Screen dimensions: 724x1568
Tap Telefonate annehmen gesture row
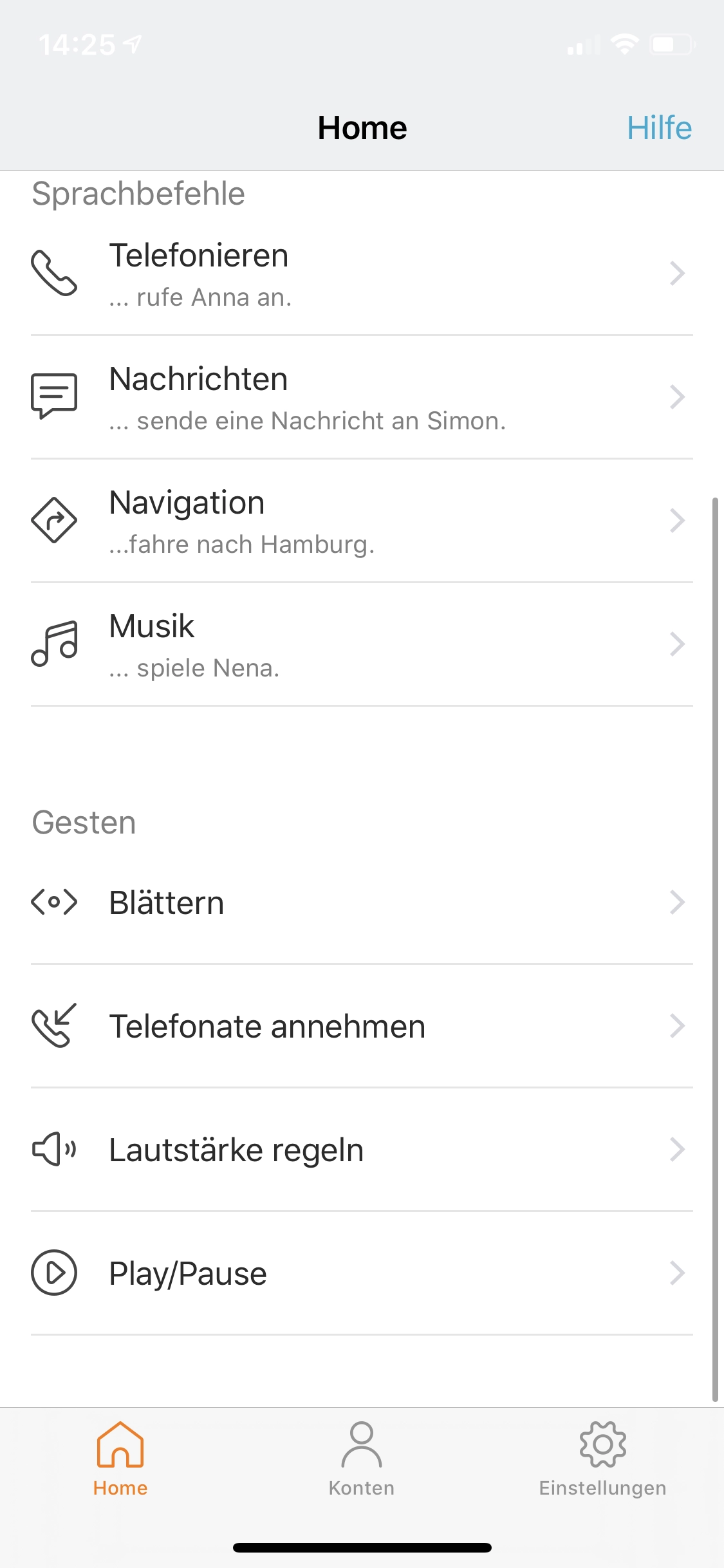point(362,1026)
